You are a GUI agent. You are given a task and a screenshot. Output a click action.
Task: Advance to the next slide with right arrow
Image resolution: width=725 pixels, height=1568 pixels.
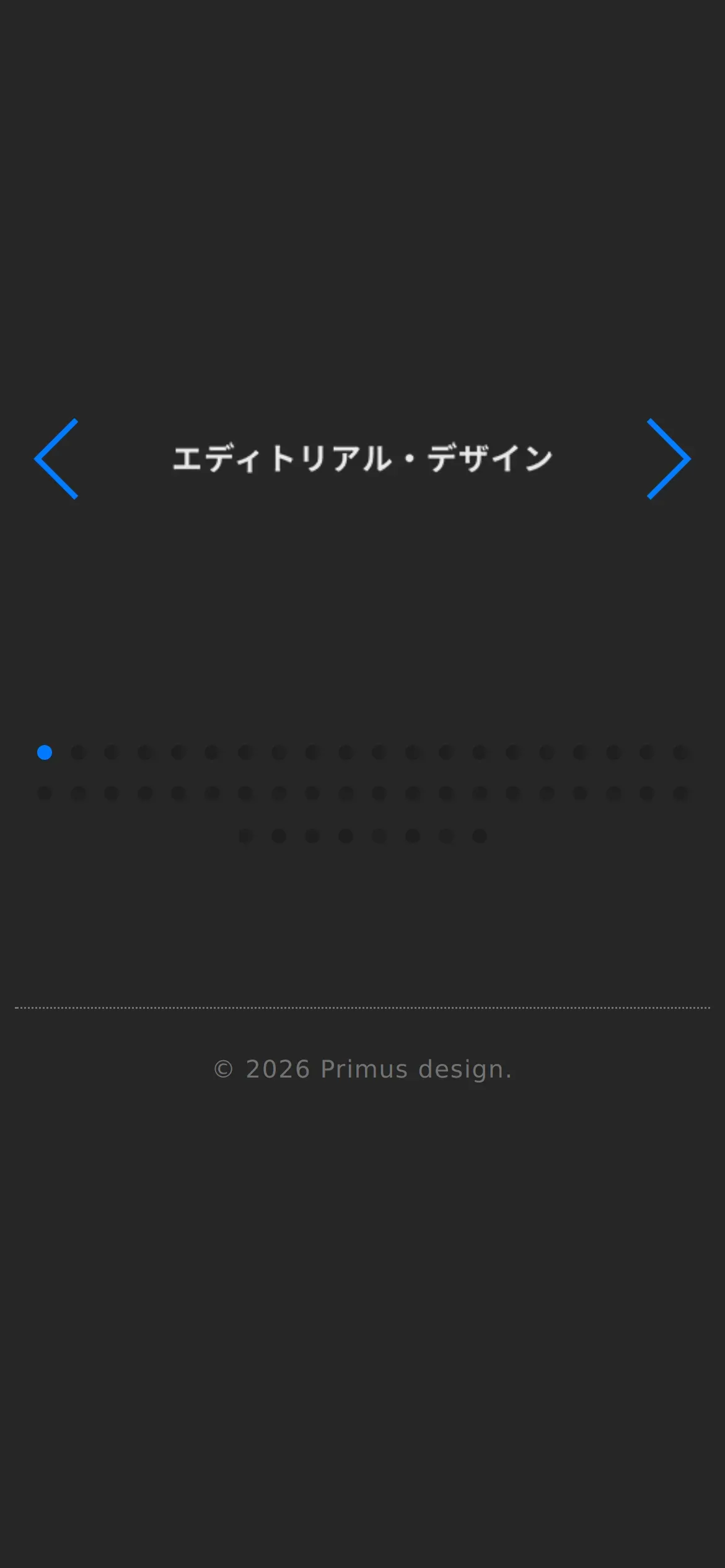(669, 459)
